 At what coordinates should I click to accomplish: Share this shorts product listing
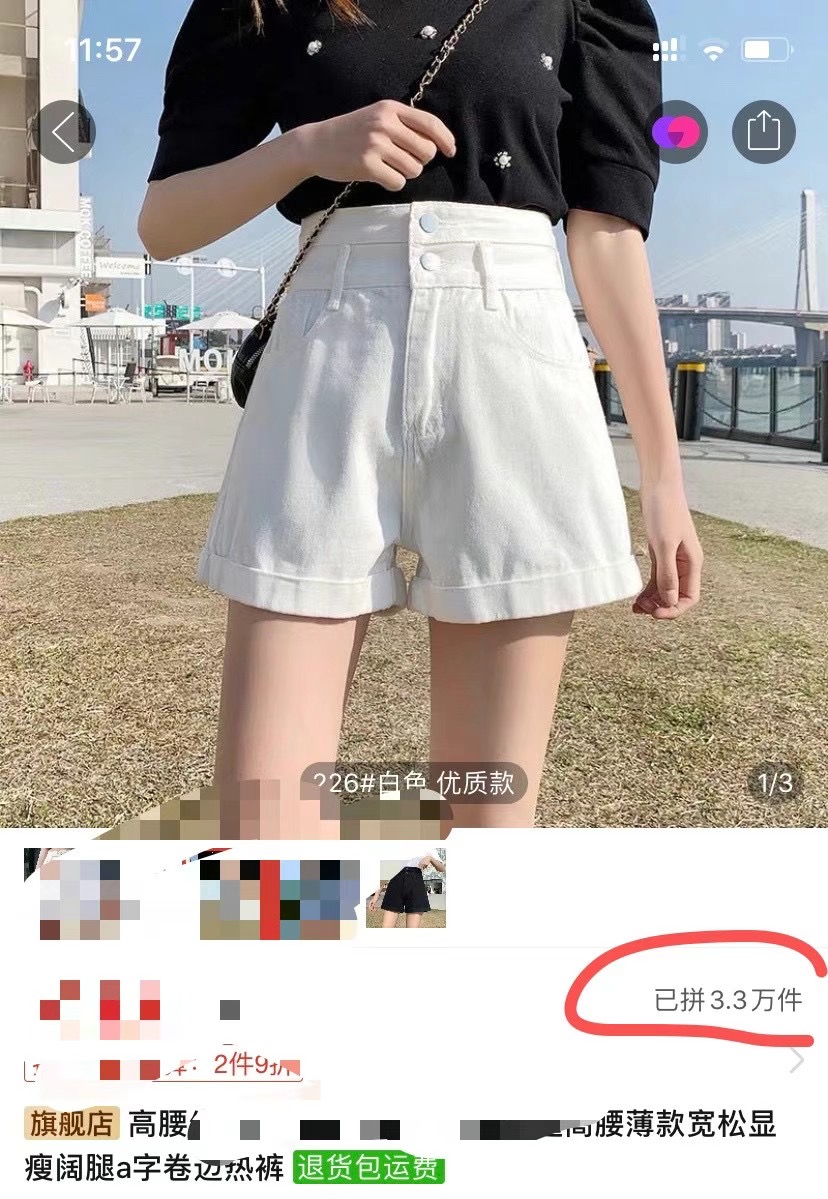763,132
